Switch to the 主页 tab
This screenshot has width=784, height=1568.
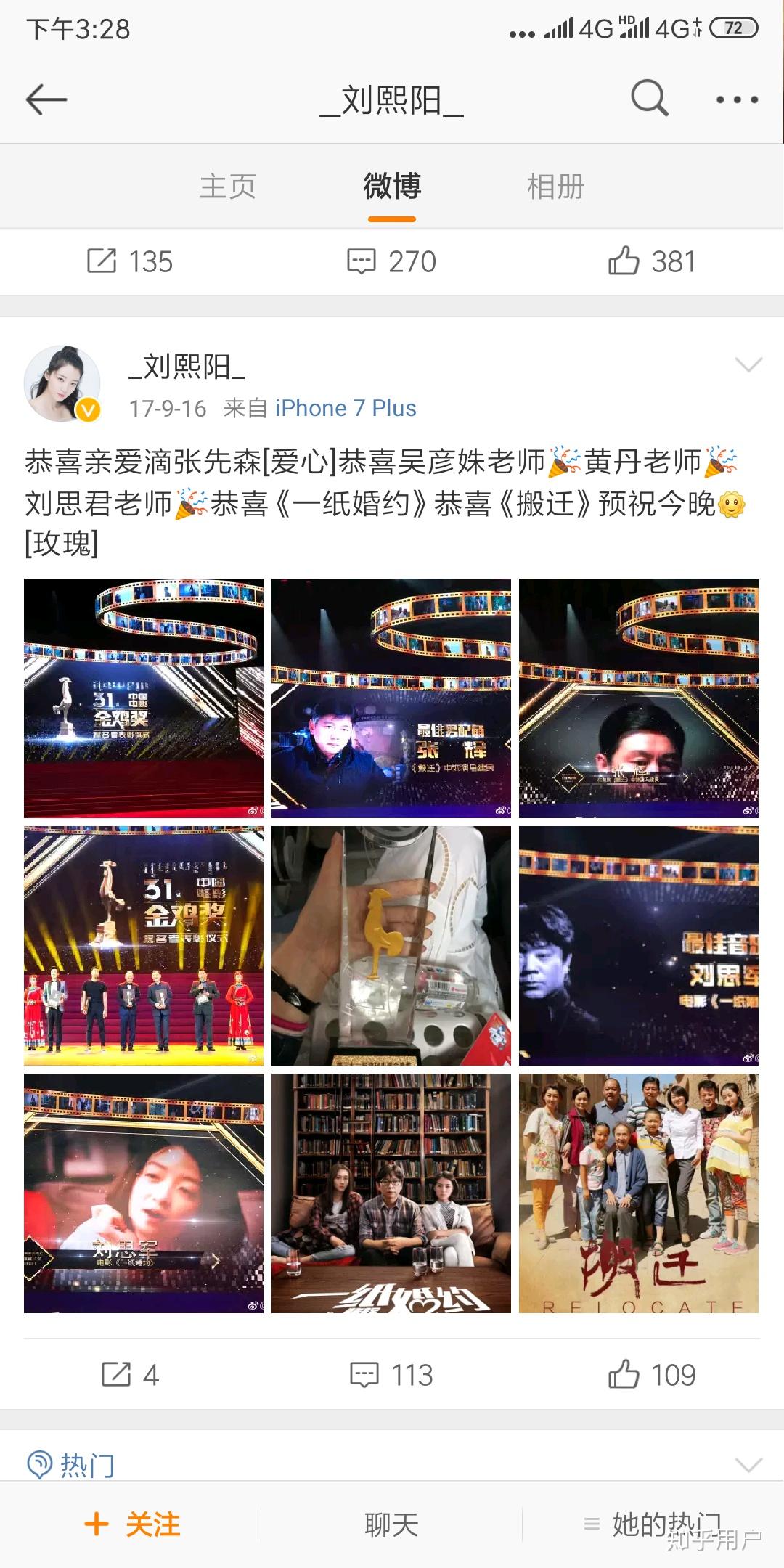click(228, 187)
